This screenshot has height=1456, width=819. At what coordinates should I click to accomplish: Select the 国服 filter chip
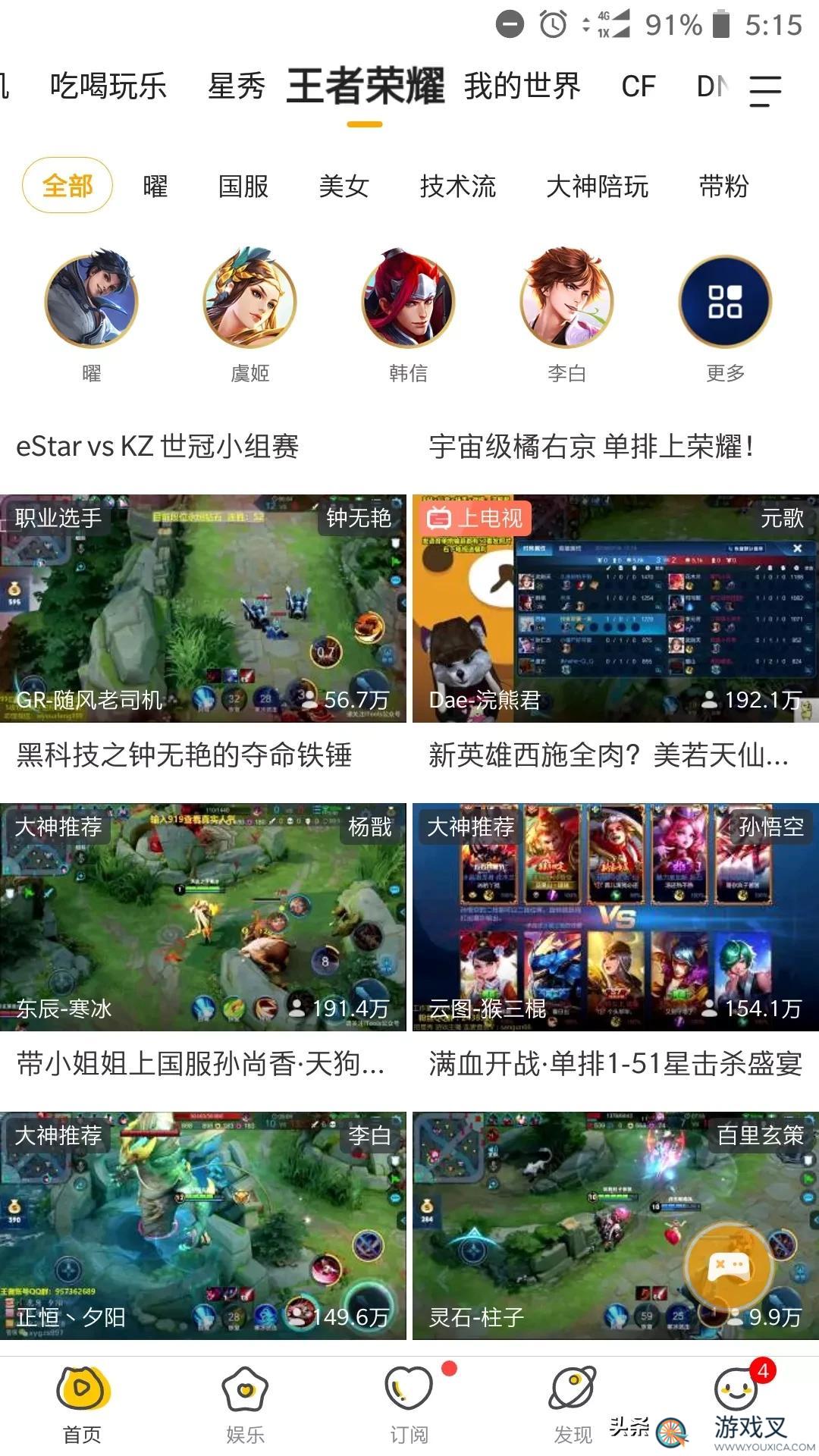[243, 186]
